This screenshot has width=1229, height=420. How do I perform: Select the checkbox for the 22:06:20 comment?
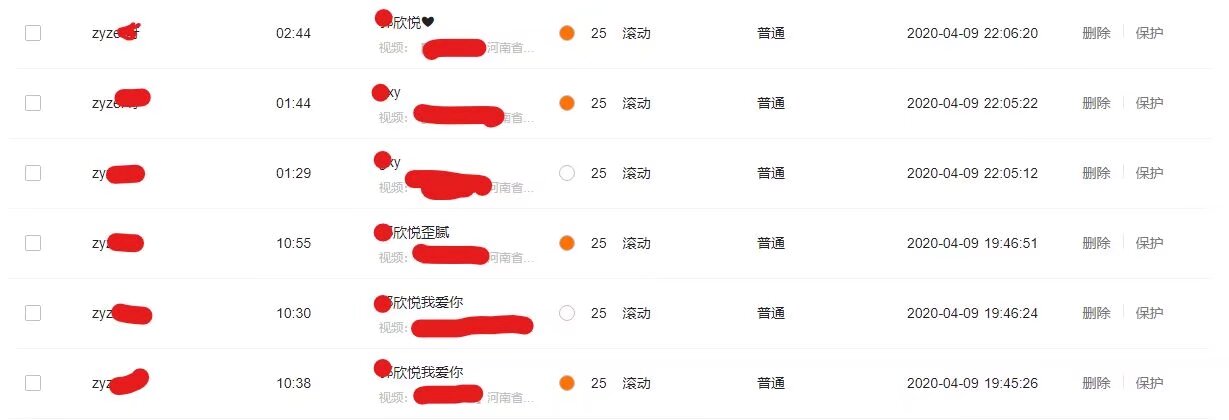[x=33, y=33]
